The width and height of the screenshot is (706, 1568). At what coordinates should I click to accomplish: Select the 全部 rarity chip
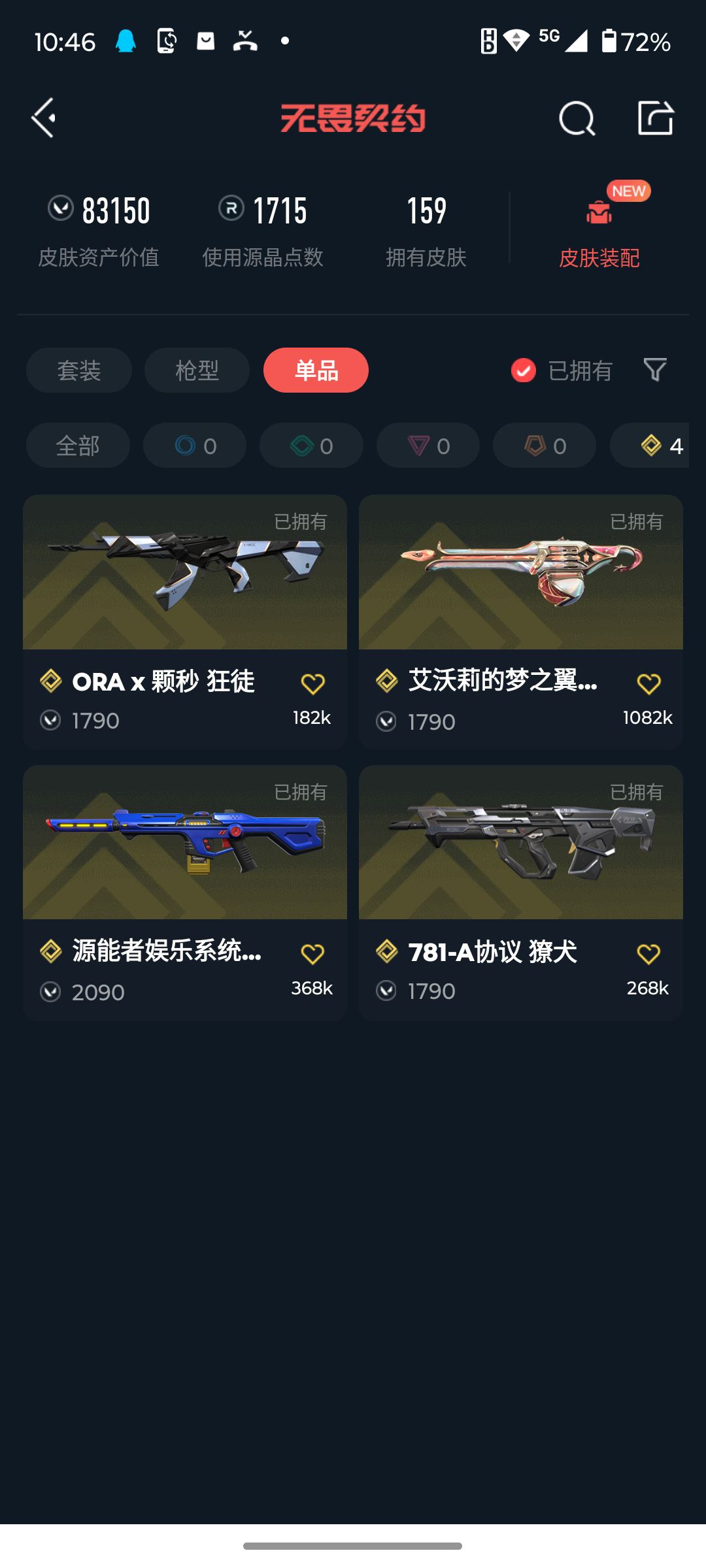tap(78, 446)
